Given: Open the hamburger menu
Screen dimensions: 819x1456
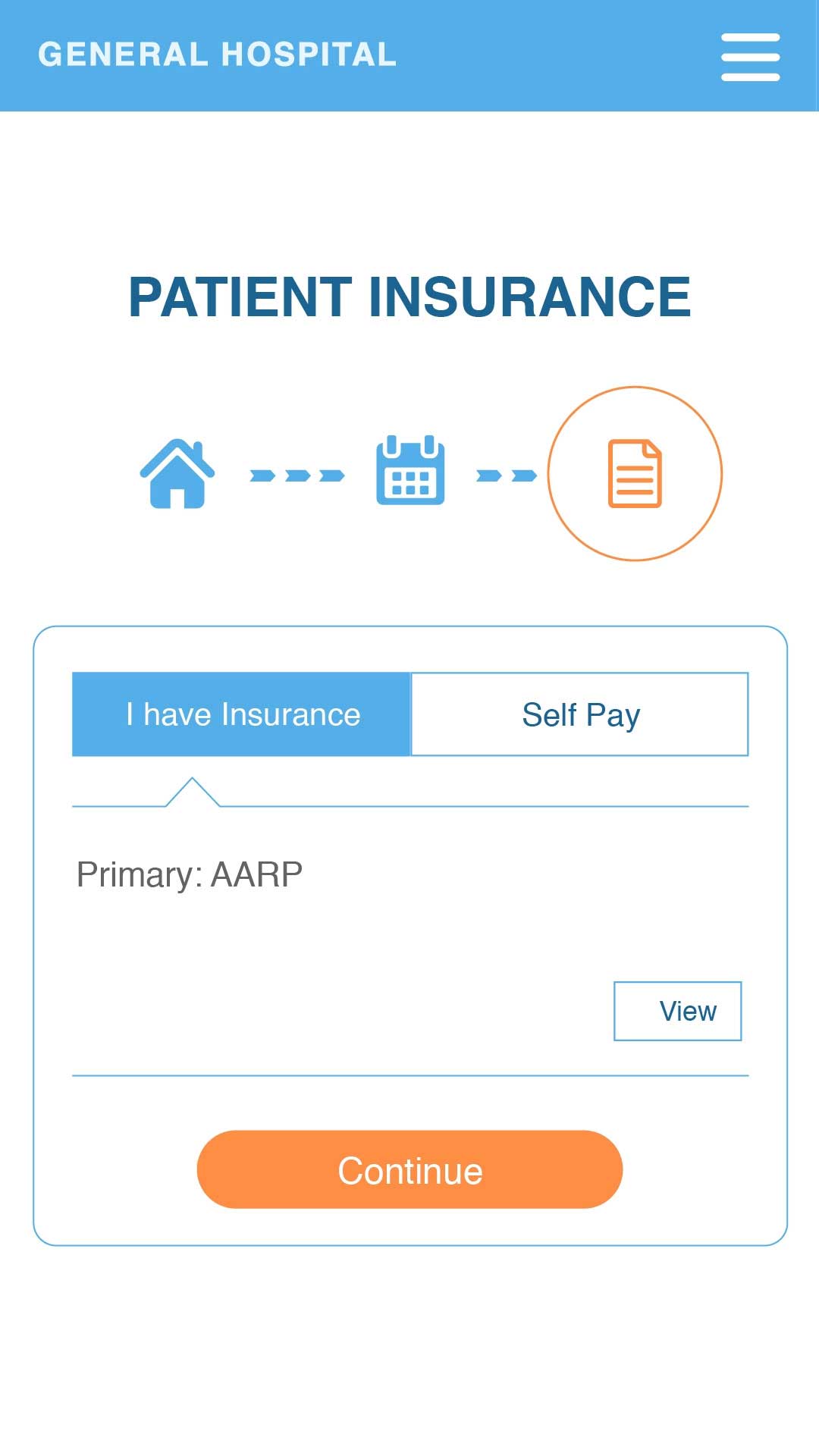Looking at the screenshot, I should click(750, 57).
